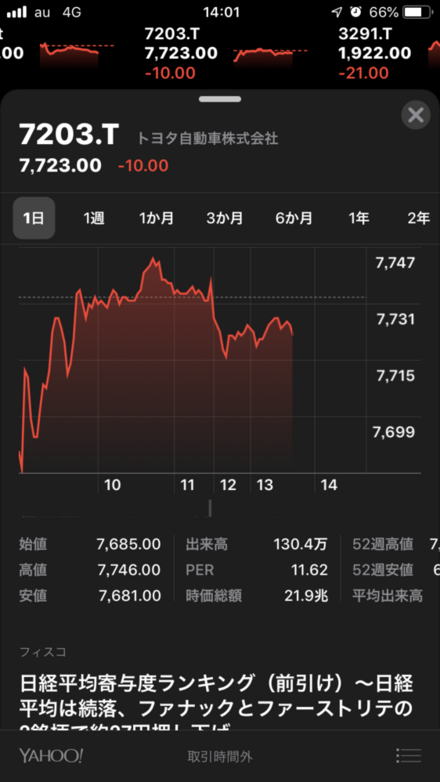440x782 pixels.
Task: Select the 1日 chart range
Action: pyautogui.click(x=34, y=218)
